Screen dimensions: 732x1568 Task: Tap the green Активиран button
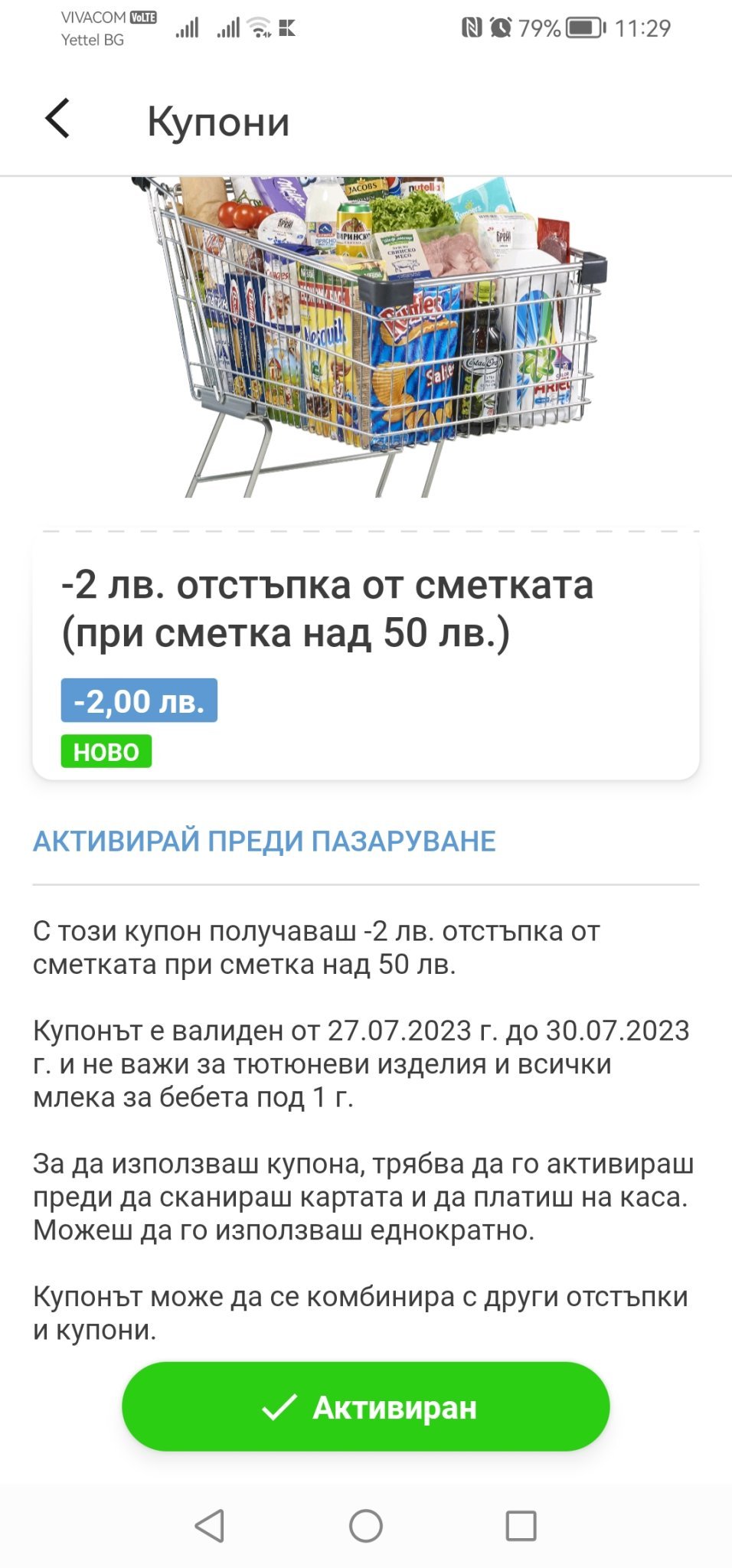(x=366, y=1406)
